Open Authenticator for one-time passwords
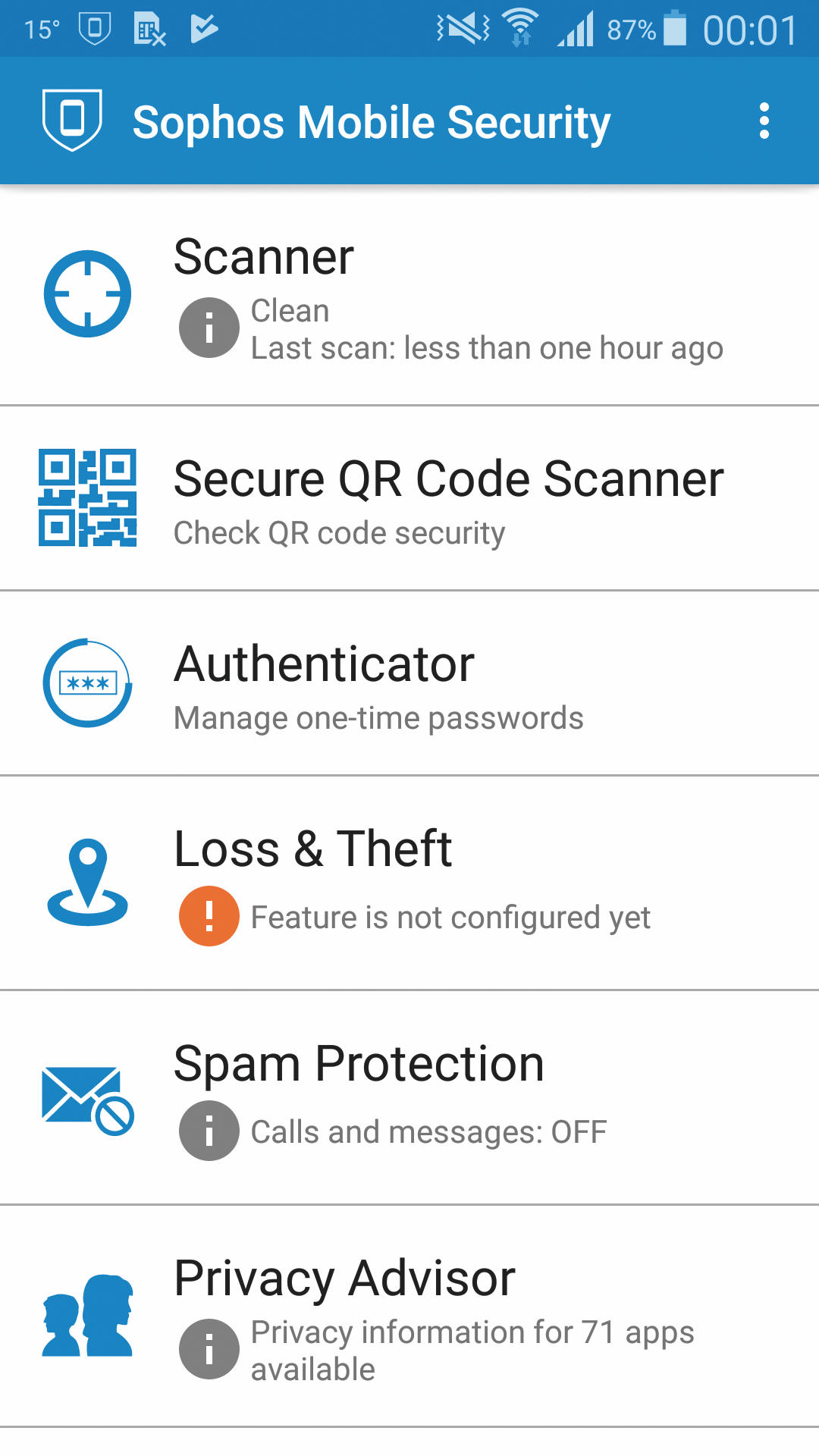Viewport: 819px width, 1456px height. coord(409,683)
